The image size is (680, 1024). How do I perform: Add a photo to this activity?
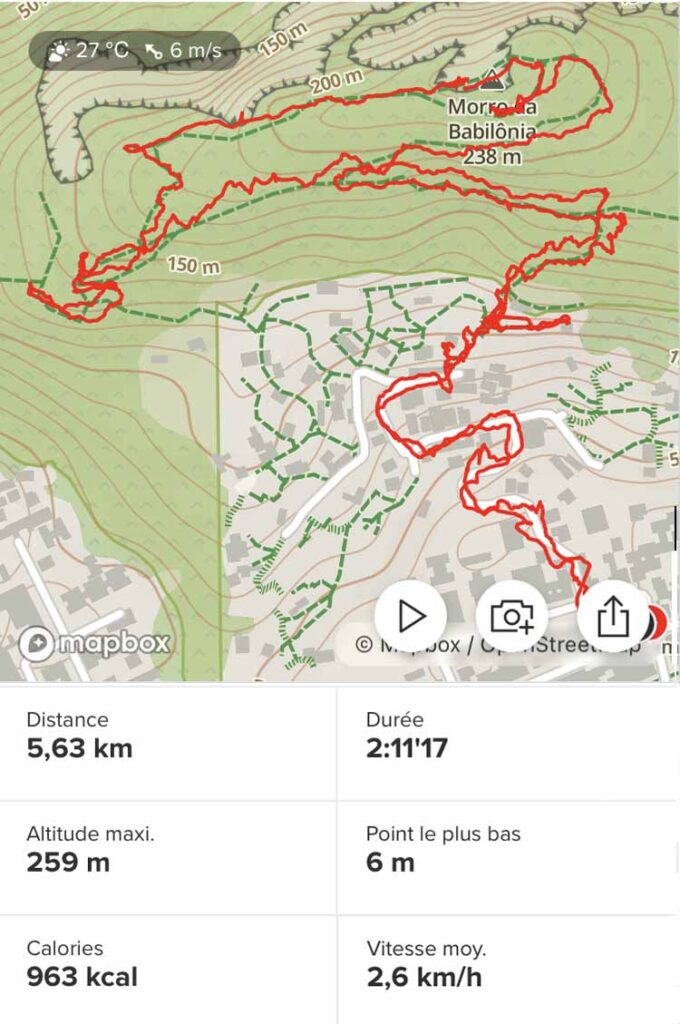click(512, 617)
